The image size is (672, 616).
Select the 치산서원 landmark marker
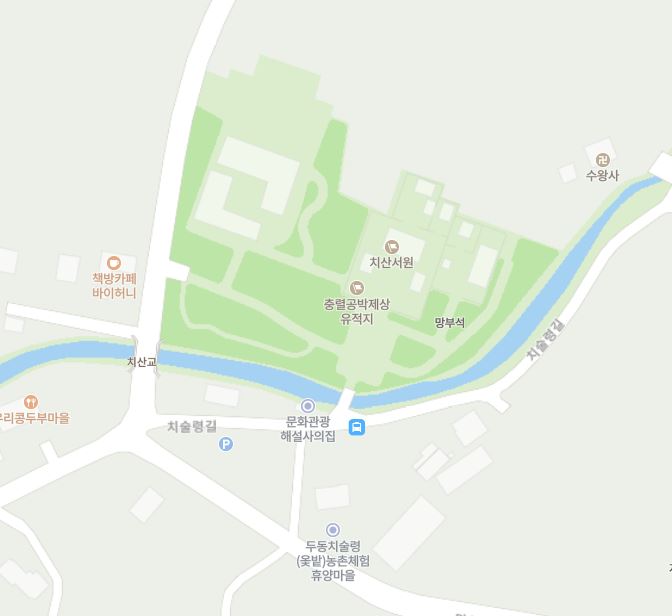(x=391, y=246)
